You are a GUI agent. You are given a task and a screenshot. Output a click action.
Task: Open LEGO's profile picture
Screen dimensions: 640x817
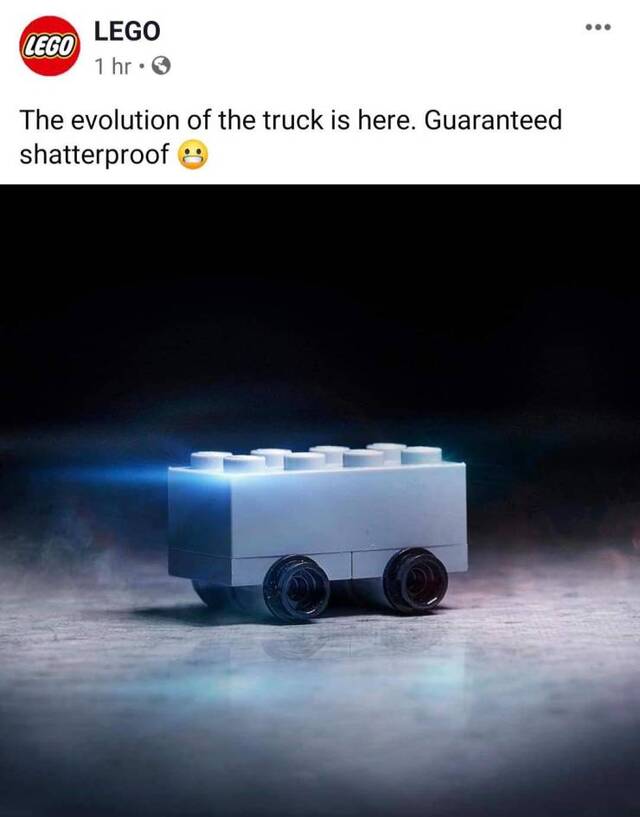[49, 46]
